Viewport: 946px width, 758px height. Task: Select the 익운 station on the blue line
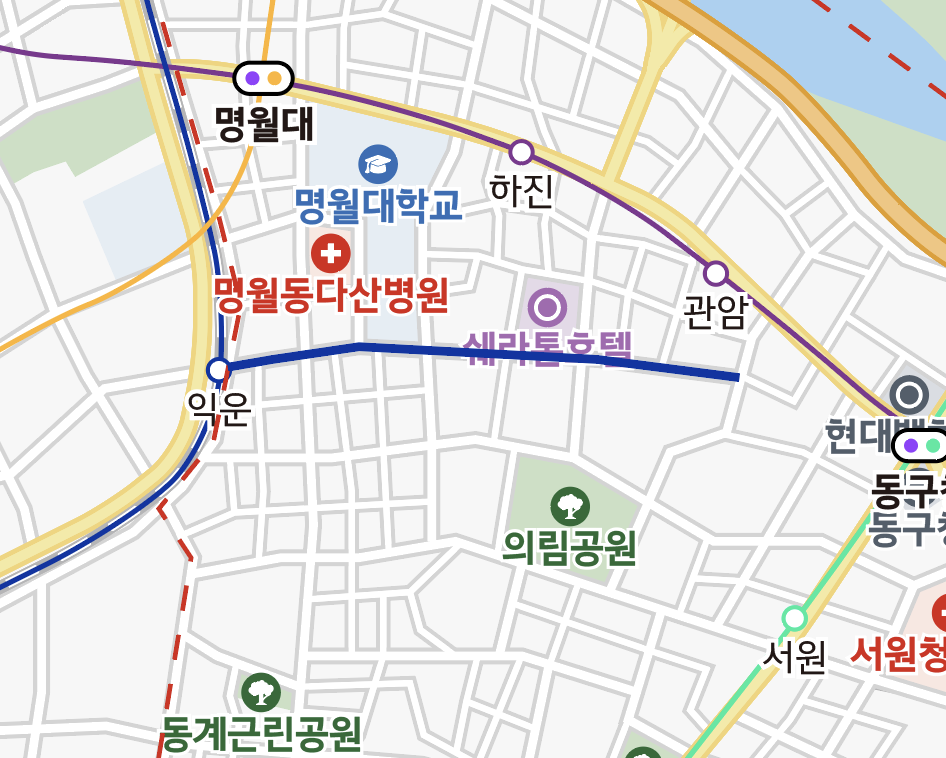(218, 370)
